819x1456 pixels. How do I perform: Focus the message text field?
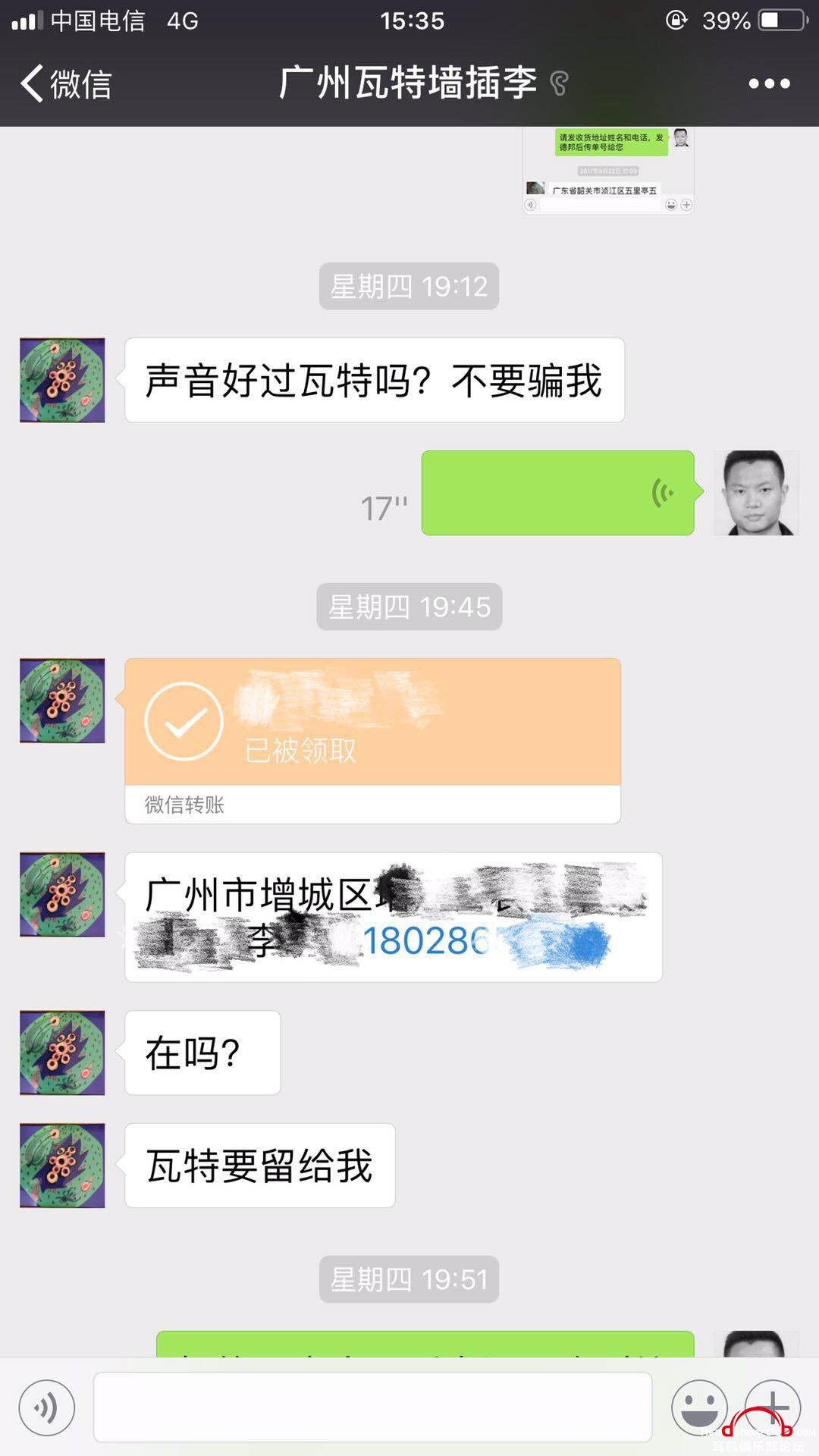pyautogui.click(x=372, y=1407)
